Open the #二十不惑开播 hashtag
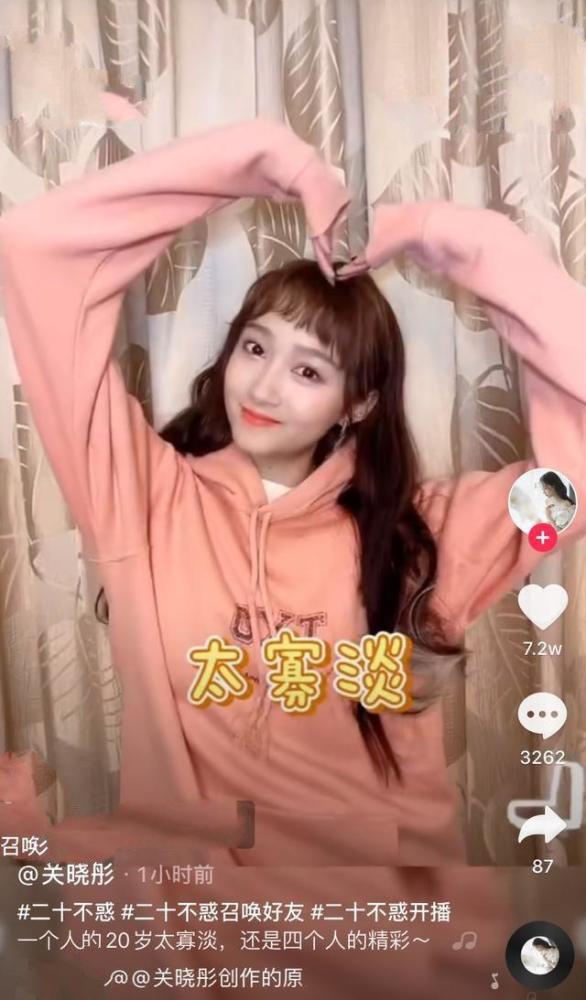 pyautogui.click(x=380, y=912)
